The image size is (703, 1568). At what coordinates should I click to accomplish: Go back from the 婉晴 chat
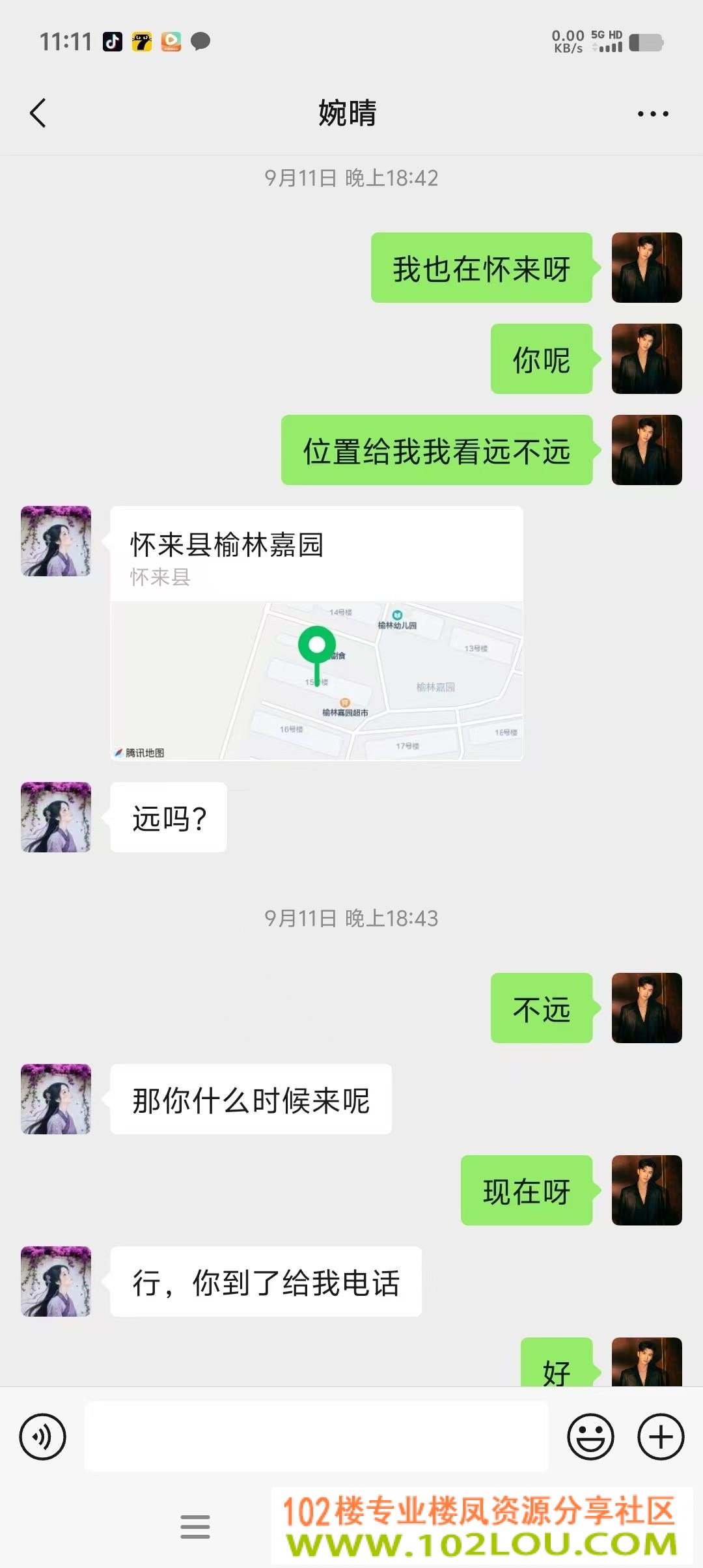click(x=38, y=113)
